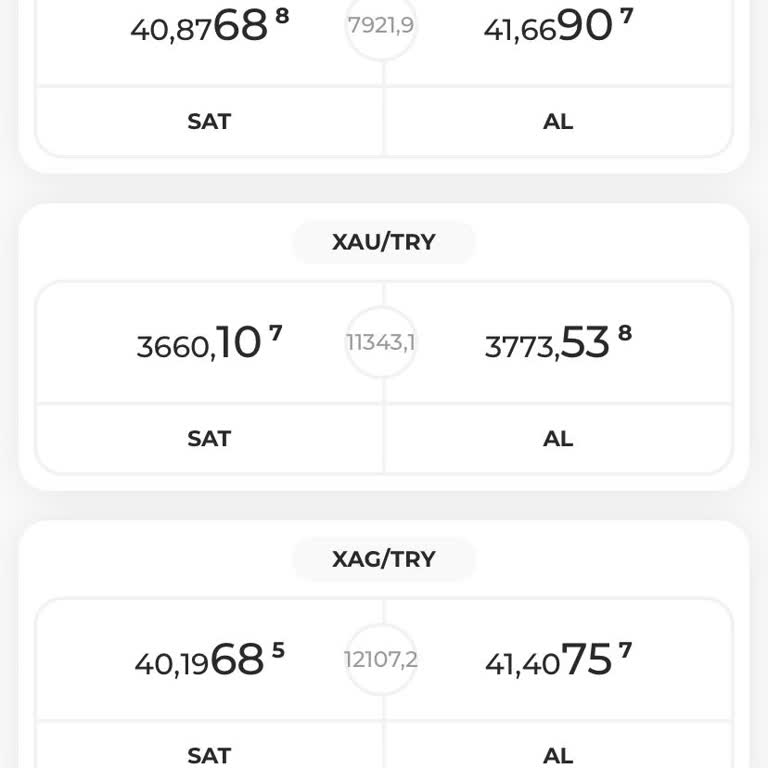
Task: Select SAT under the 40,8768 price
Action: (x=209, y=121)
